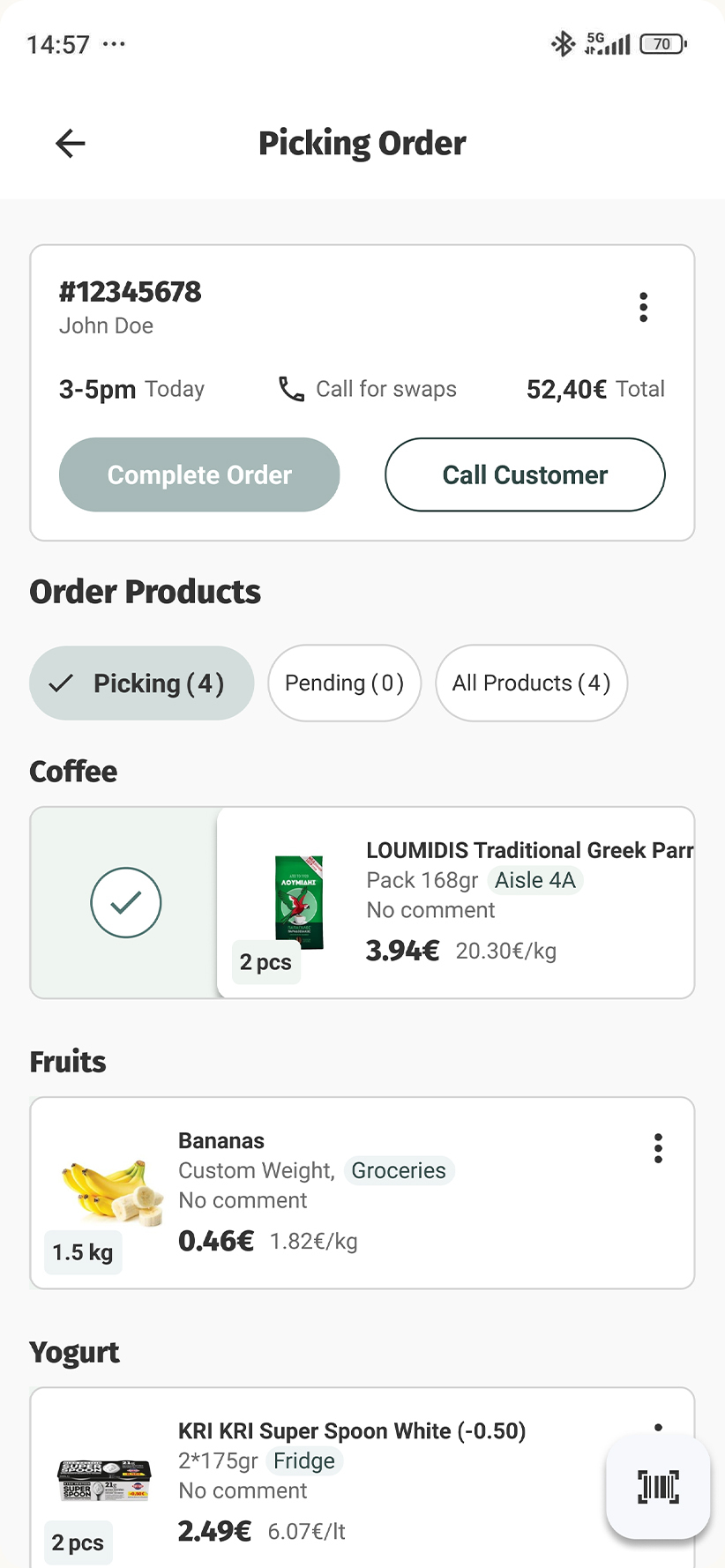Mark the LOUMIDIS coffee as picked

click(126, 902)
